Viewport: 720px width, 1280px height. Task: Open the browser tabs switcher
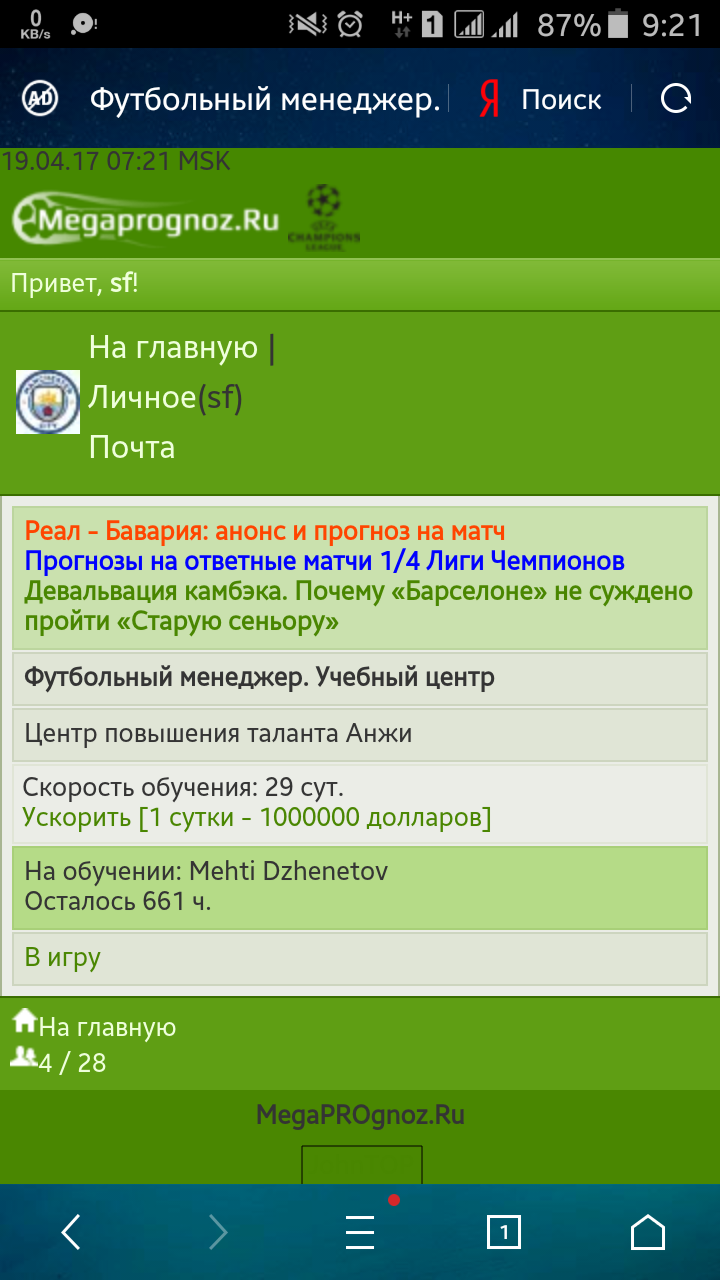[504, 1233]
